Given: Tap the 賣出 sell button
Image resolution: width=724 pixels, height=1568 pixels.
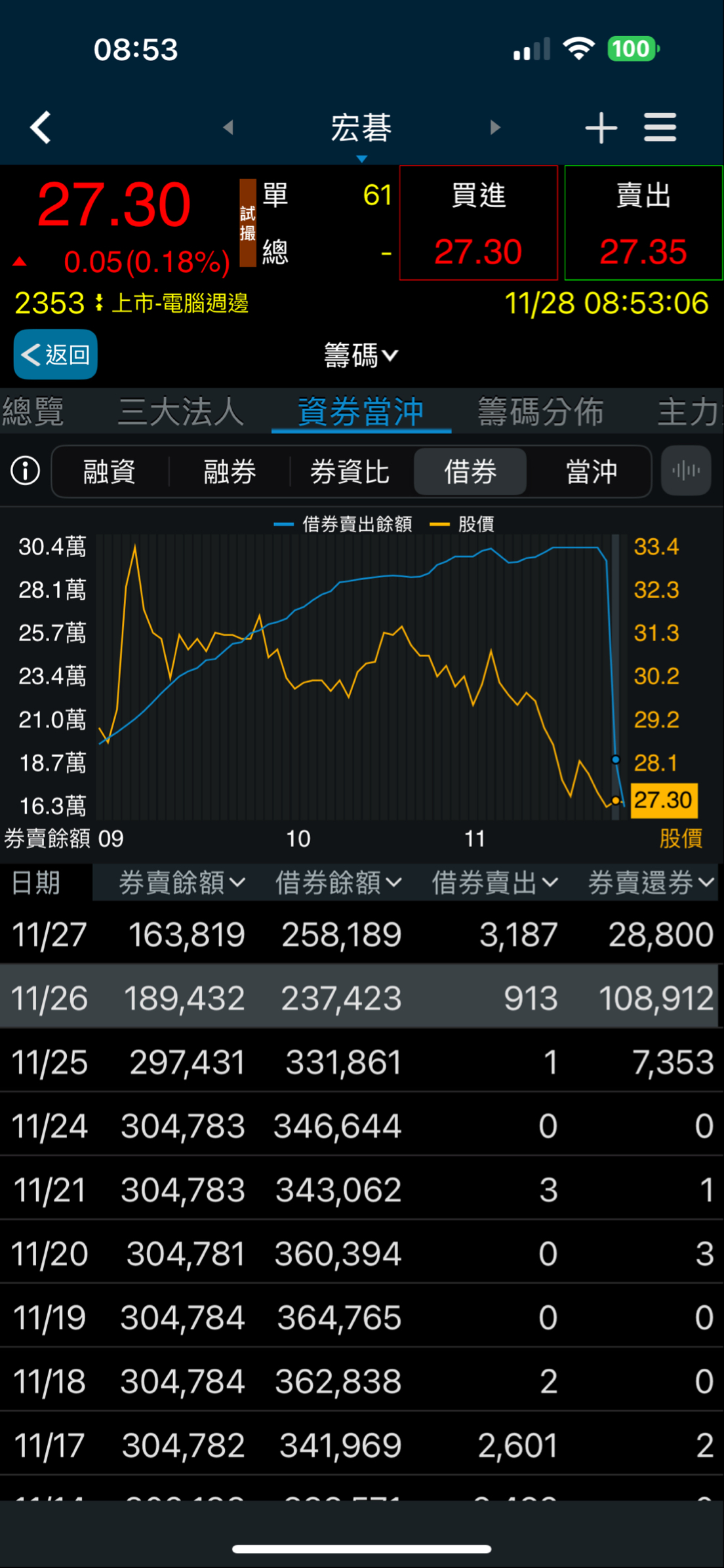Looking at the screenshot, I should pos(643,223).
